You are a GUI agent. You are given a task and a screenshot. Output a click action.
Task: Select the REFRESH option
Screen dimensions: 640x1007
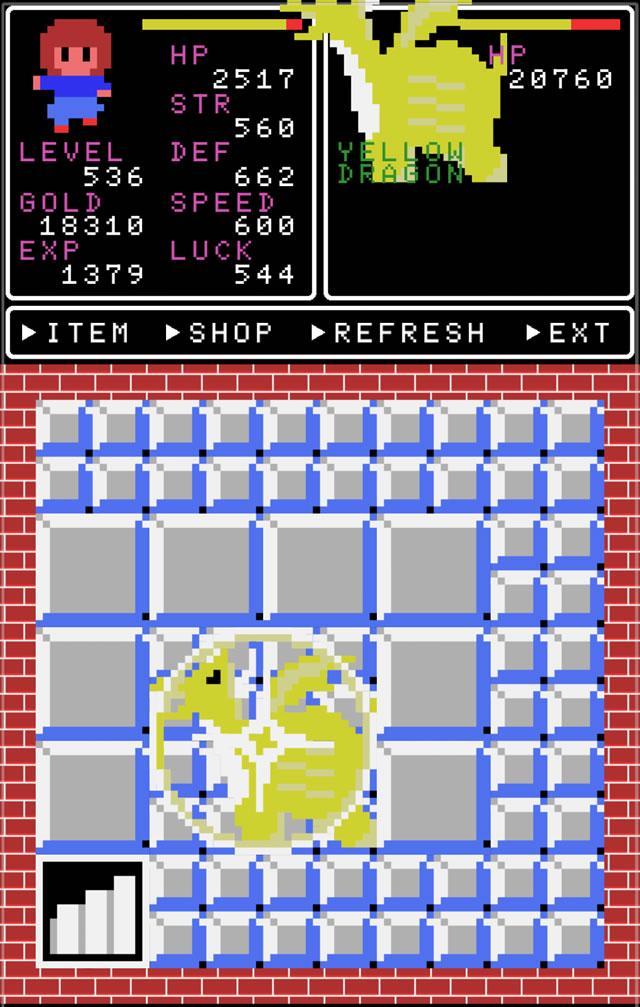click(x=399, y=333)
